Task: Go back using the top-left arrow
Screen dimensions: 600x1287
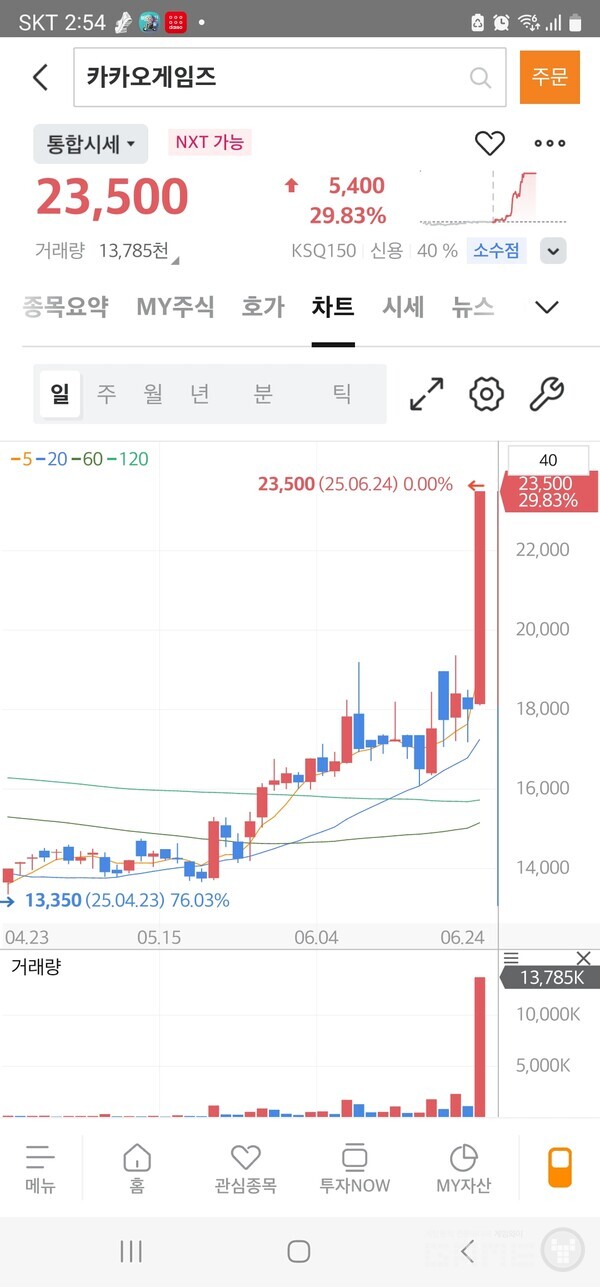Action: click(40, 77)
